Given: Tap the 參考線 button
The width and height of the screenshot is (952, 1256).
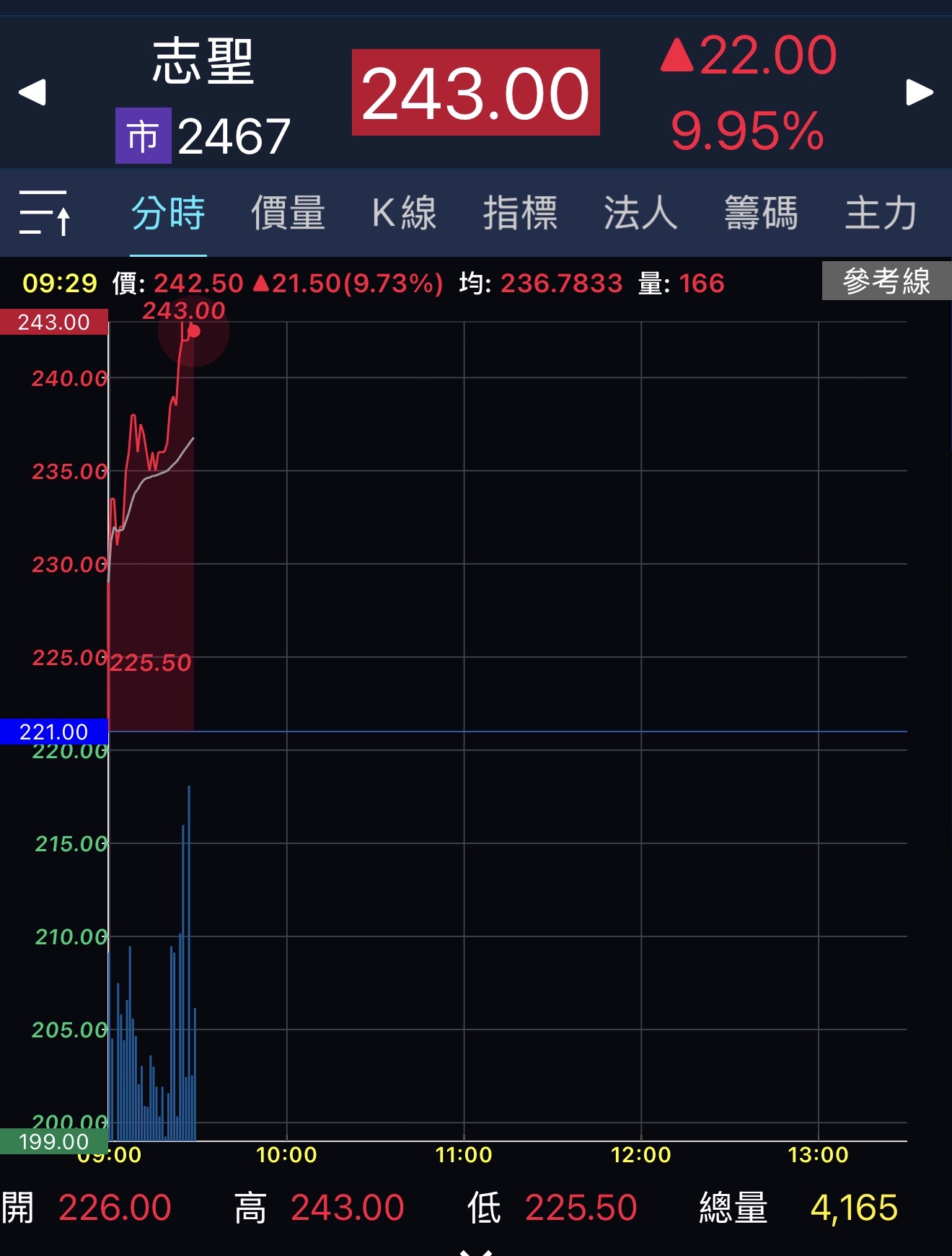Looking at the screenshot, I should point(886,281).
